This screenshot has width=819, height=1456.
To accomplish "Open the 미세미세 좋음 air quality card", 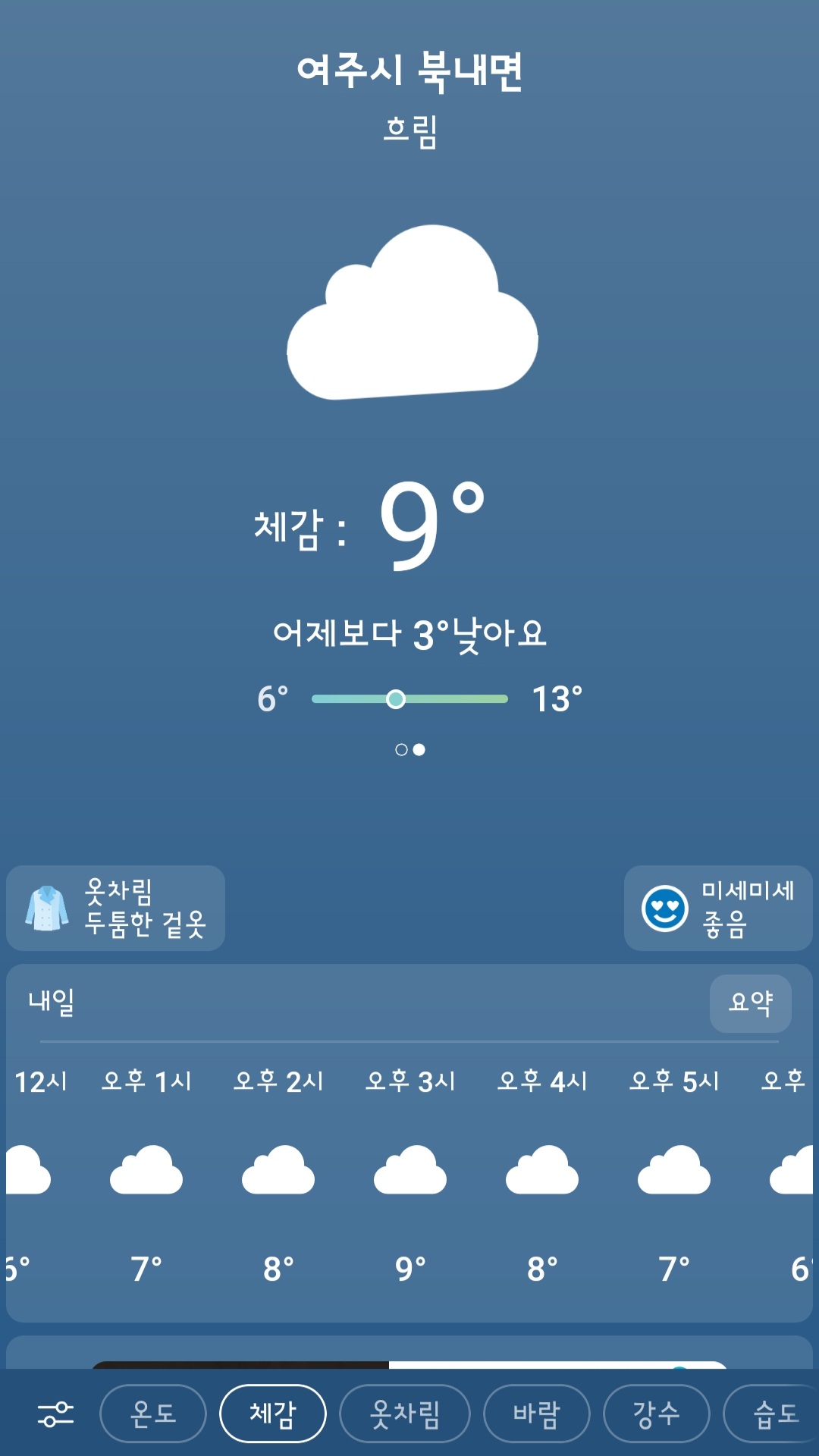I will (717, 908).
